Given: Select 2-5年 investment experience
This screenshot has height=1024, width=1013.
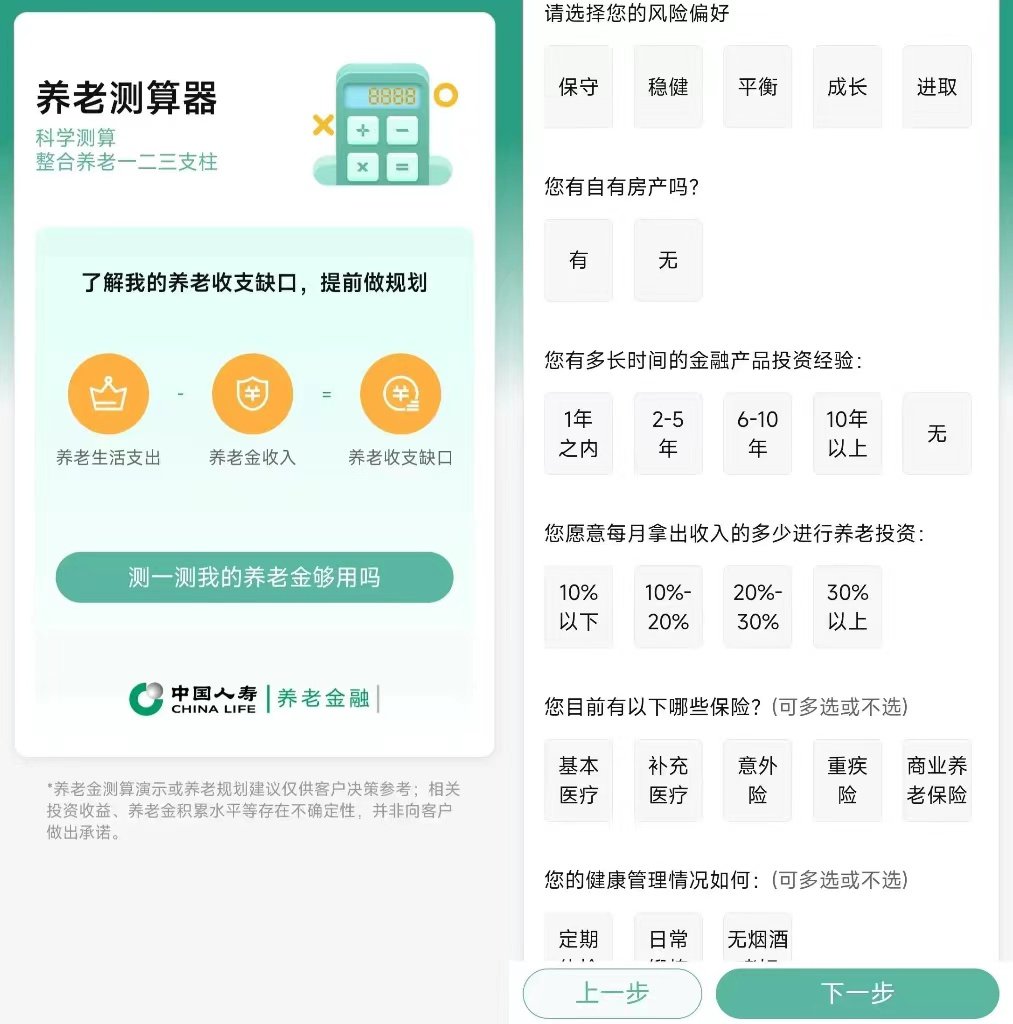Looking at the screenshot, I should click(x=668, y=433).
